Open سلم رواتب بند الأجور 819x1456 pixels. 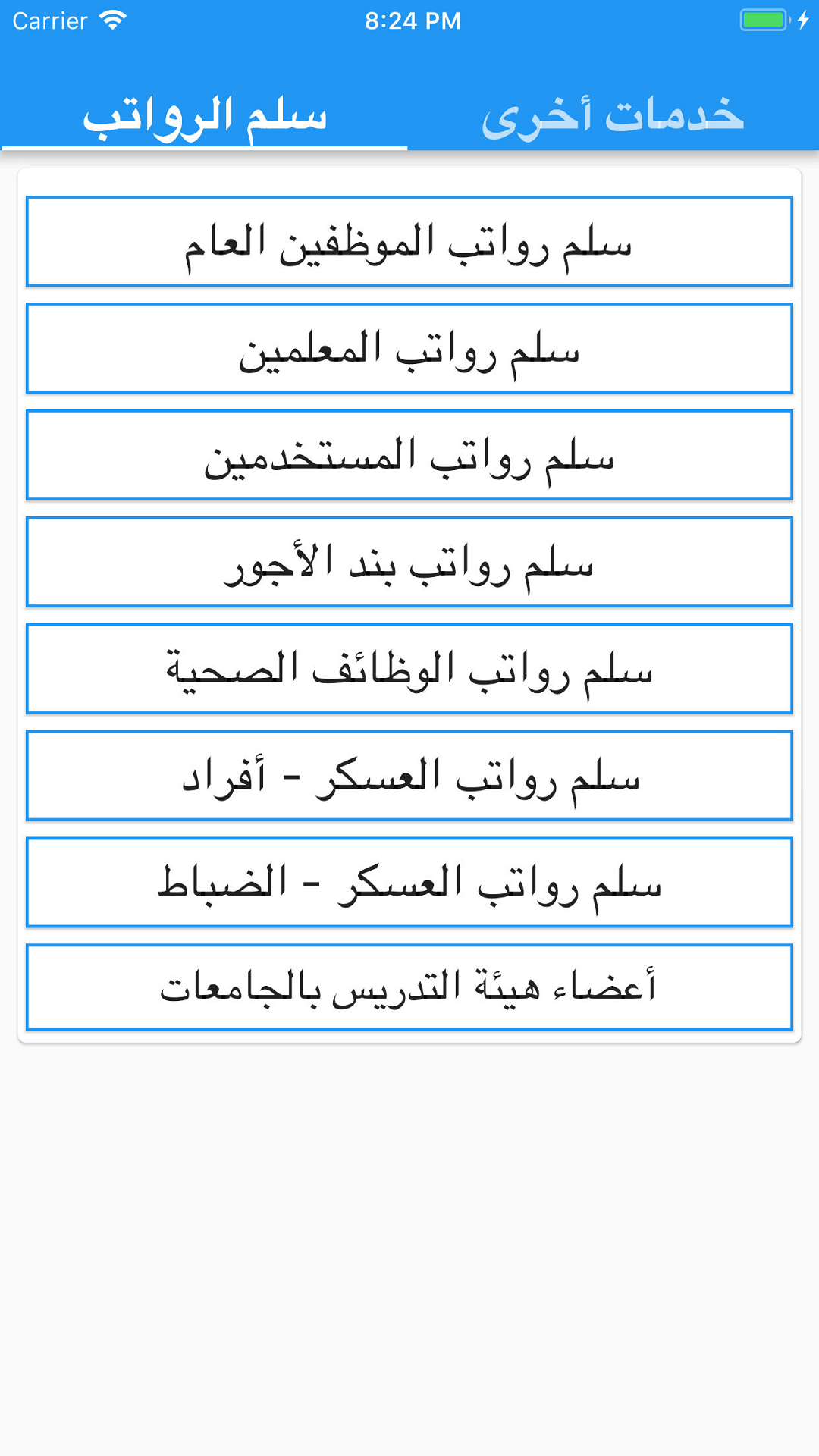pos(409,563)
